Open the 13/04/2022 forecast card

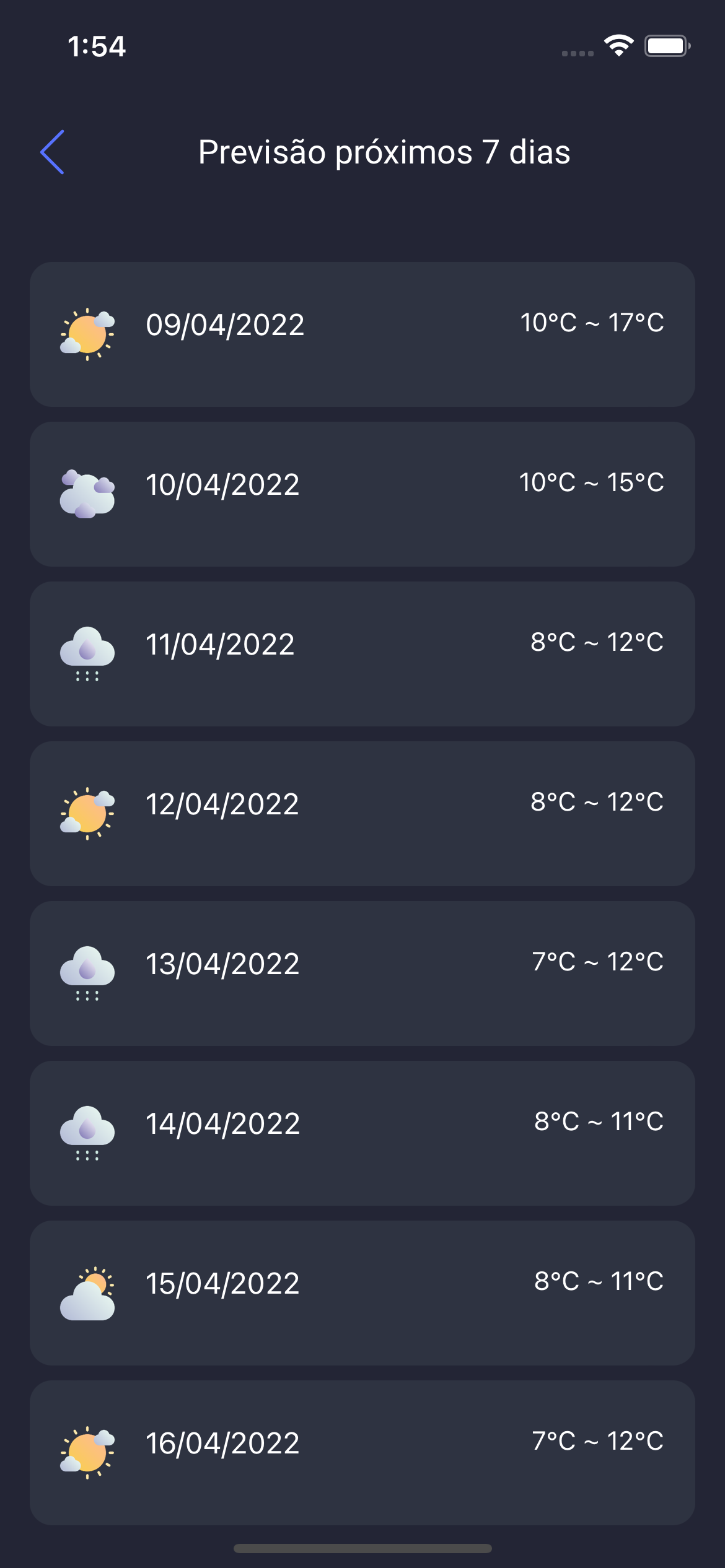click(x=362, y=973)
